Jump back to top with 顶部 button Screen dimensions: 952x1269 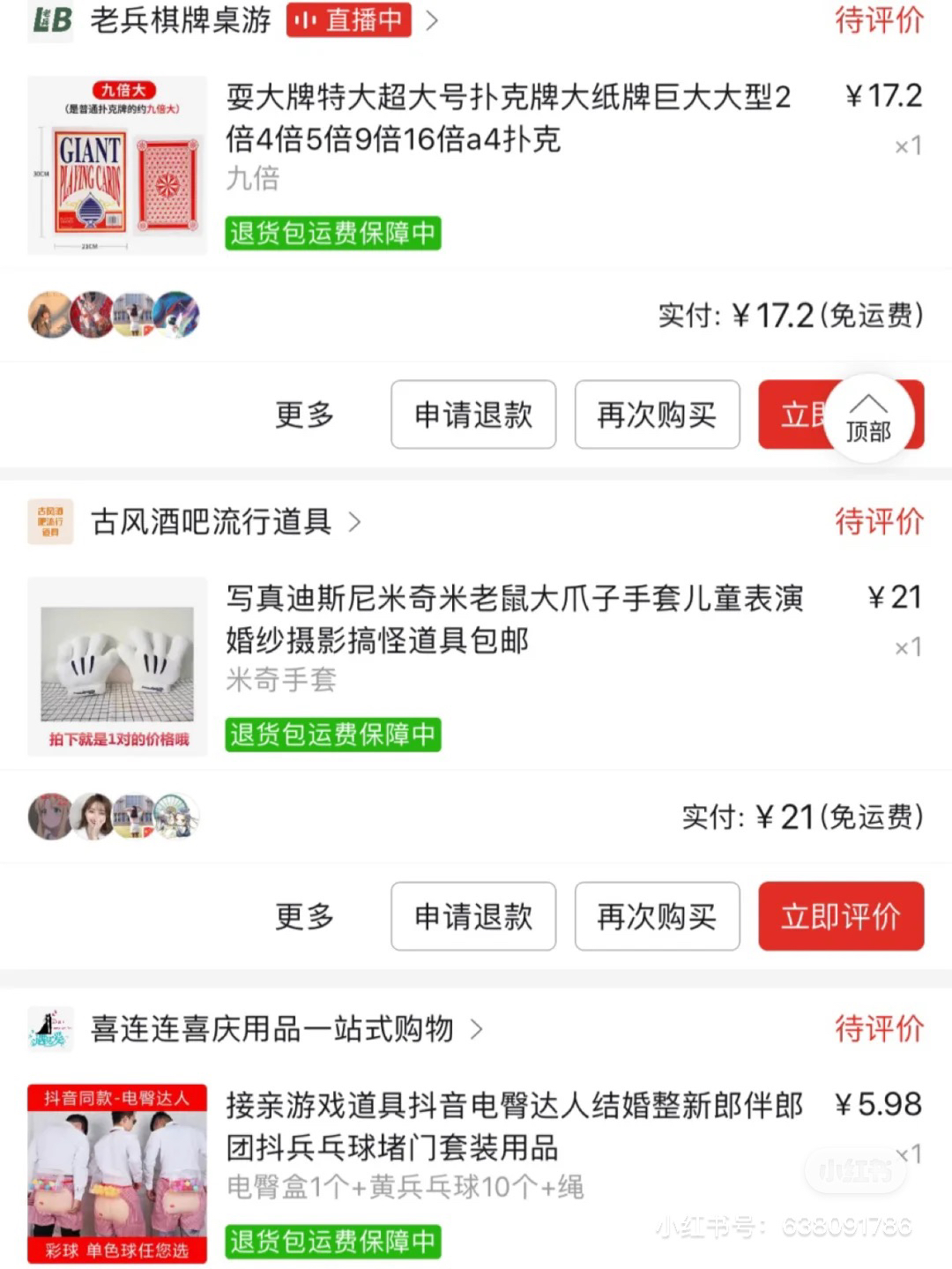pos(868,417)
